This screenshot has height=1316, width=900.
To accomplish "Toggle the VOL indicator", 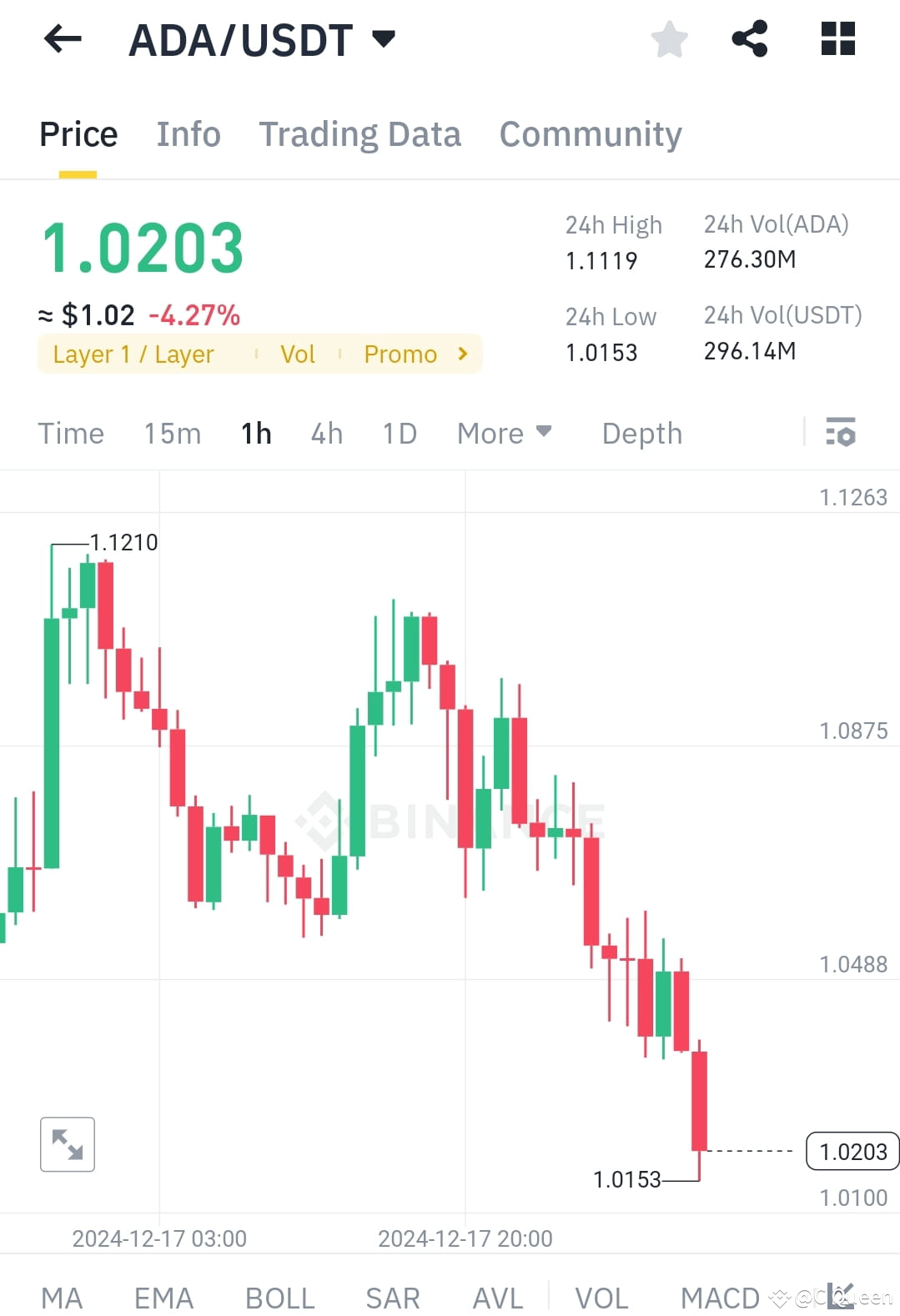I will click(x=601, y=1296).
